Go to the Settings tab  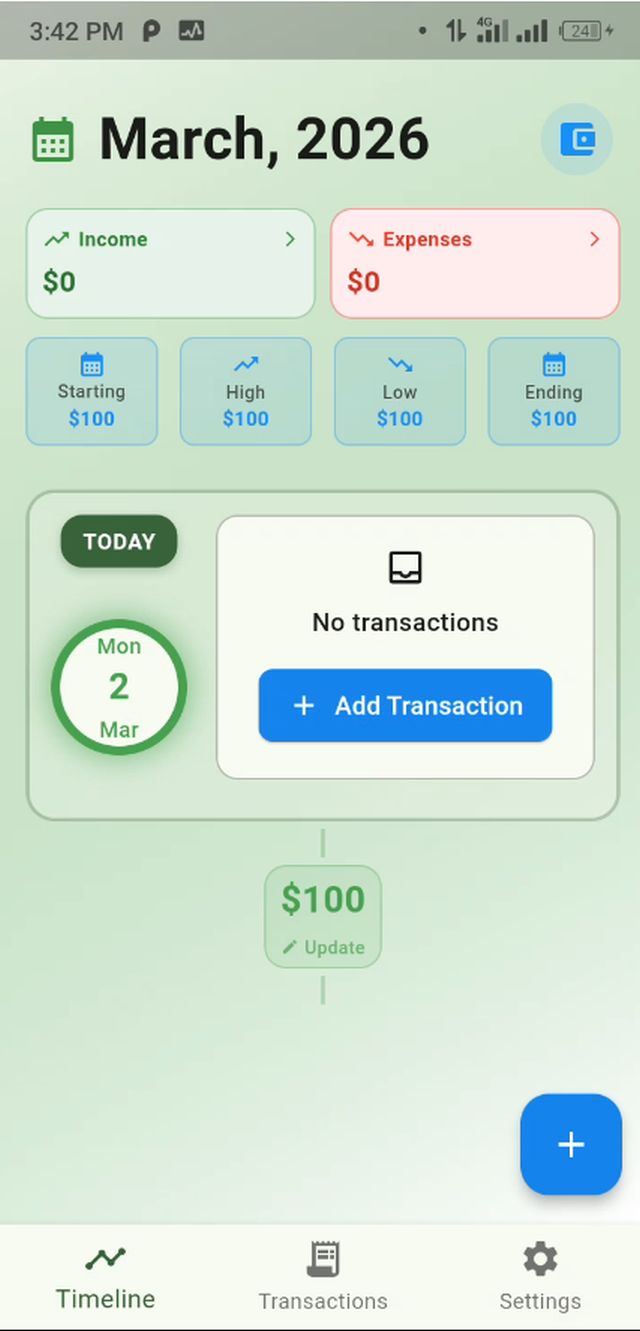coord(540,1277)
